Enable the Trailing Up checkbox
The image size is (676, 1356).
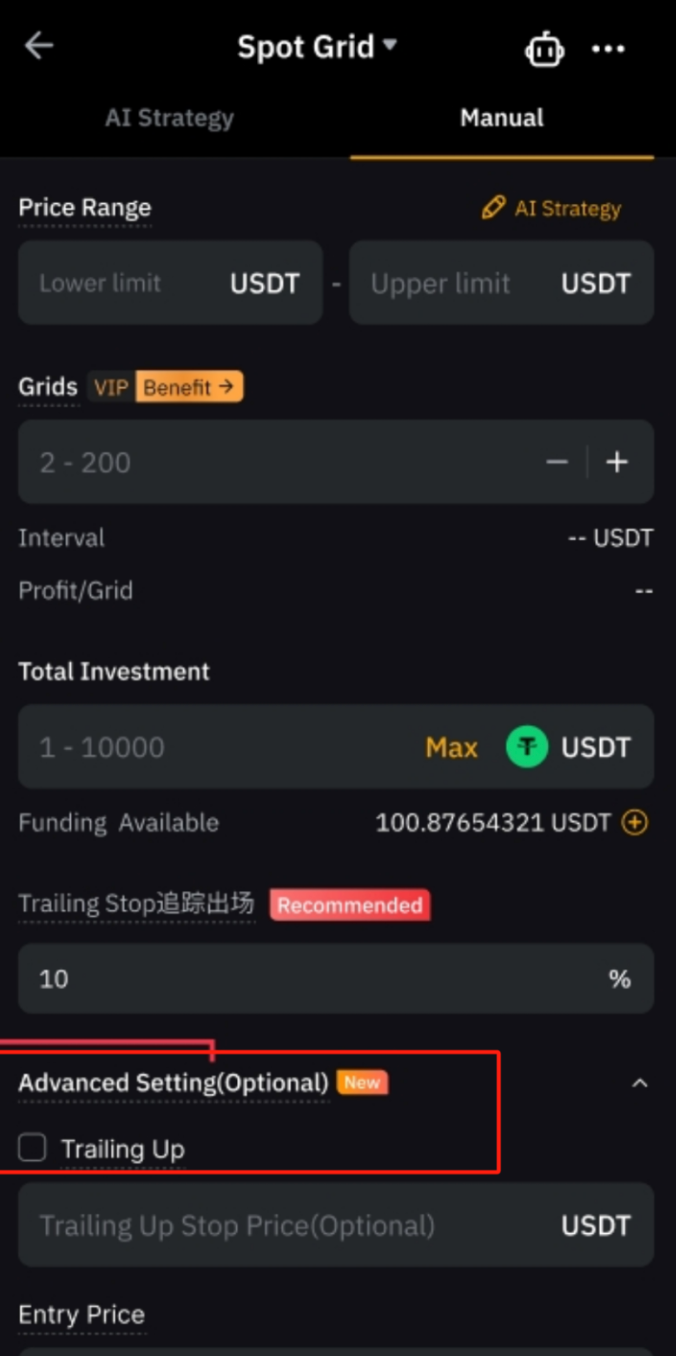(33, 1148)
